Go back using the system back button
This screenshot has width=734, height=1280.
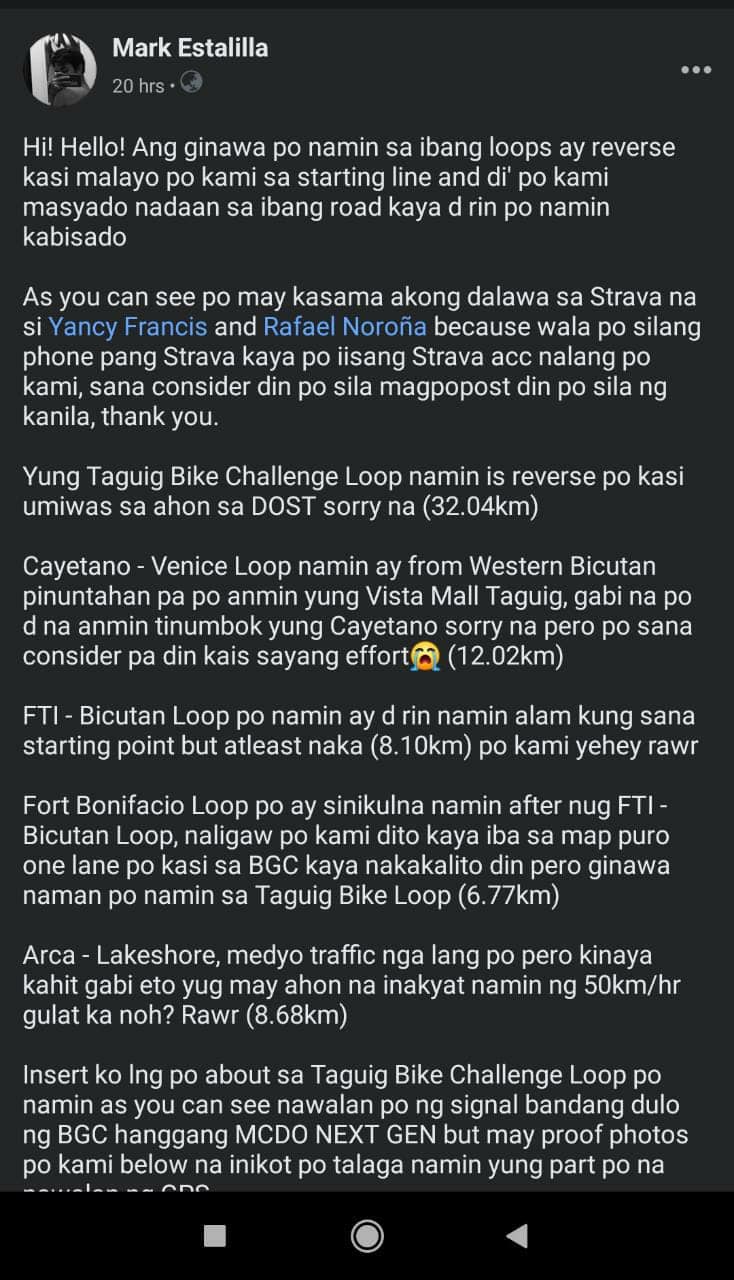click(516, 1236)
